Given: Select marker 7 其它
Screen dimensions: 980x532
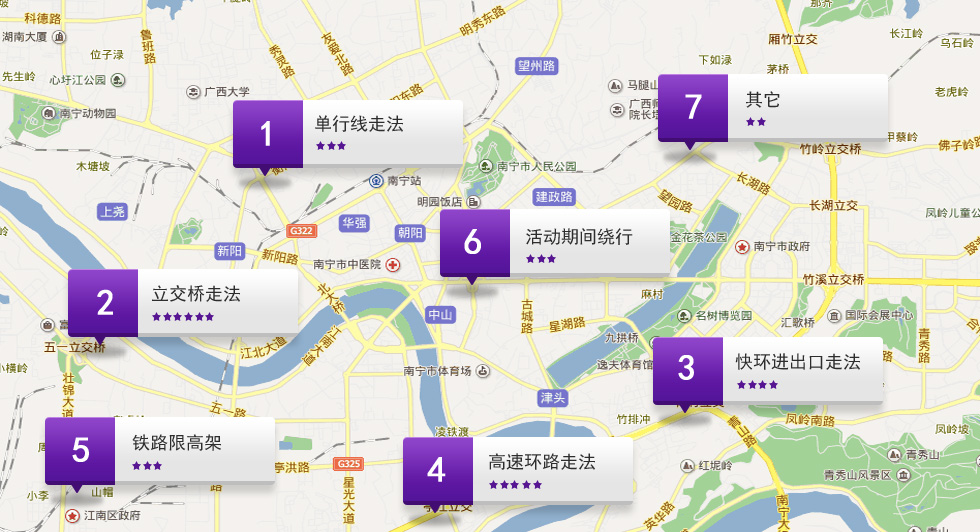Looking at the screenshot, I should 773,107.
